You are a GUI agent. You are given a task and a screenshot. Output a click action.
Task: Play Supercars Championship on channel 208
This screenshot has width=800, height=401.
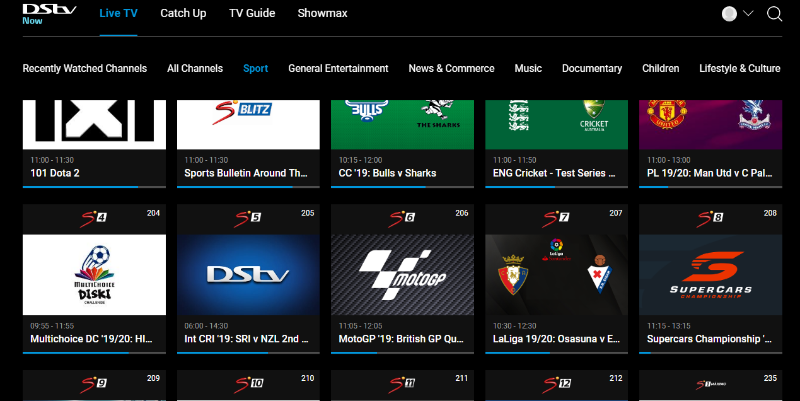coord(710,282)
